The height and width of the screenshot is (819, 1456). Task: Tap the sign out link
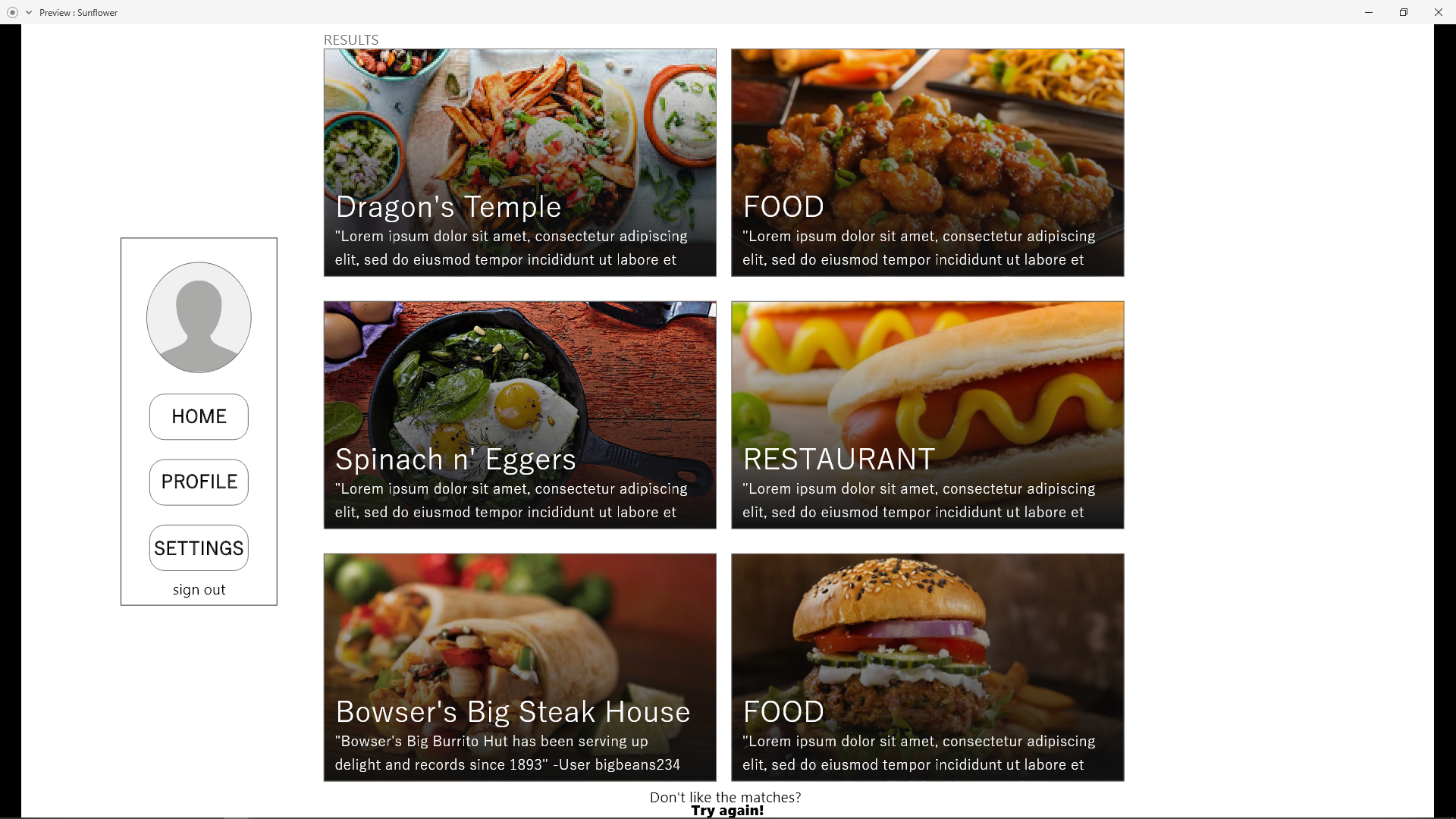click(x=199, y=590)
